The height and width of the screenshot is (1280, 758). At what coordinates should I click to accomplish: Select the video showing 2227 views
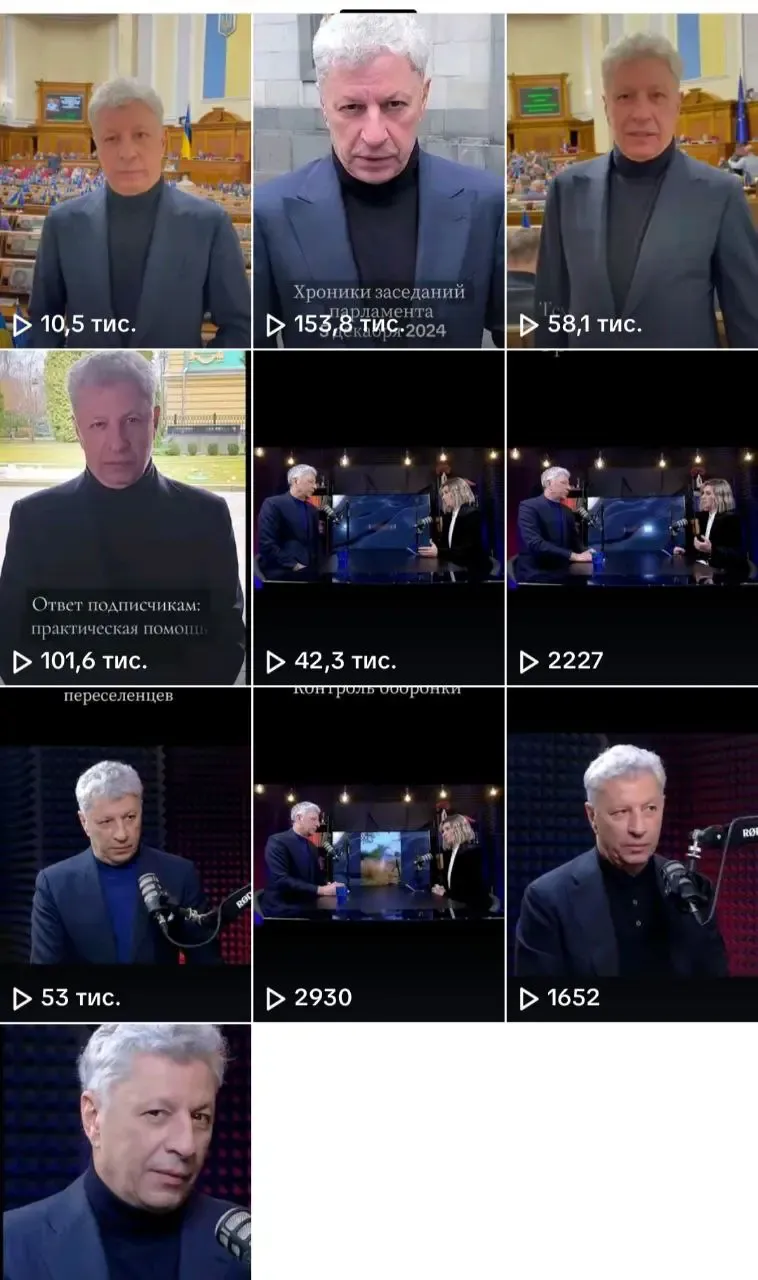pos(632,517)
